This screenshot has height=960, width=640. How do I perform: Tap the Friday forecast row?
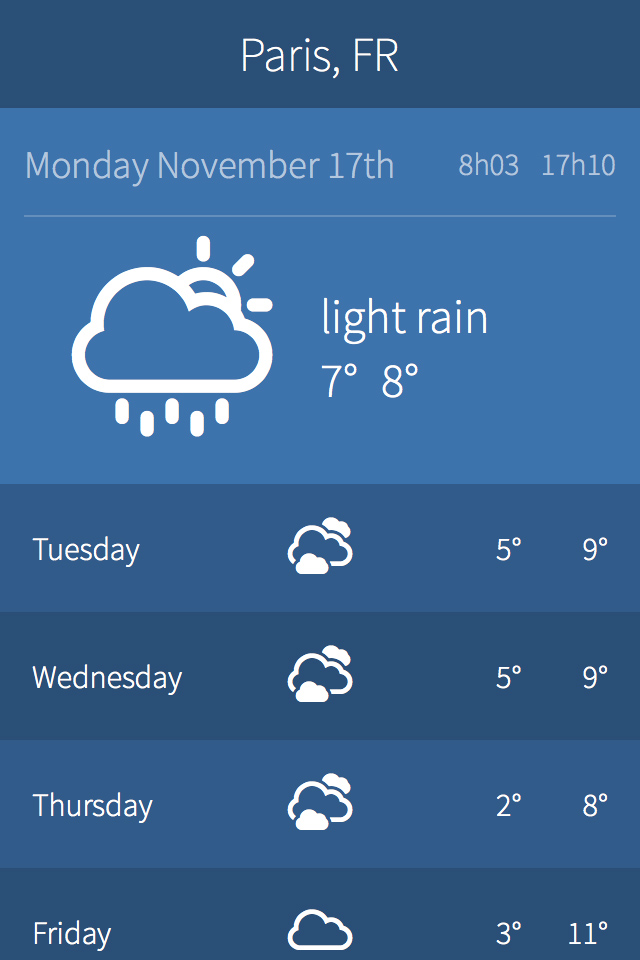pos(320,928)
